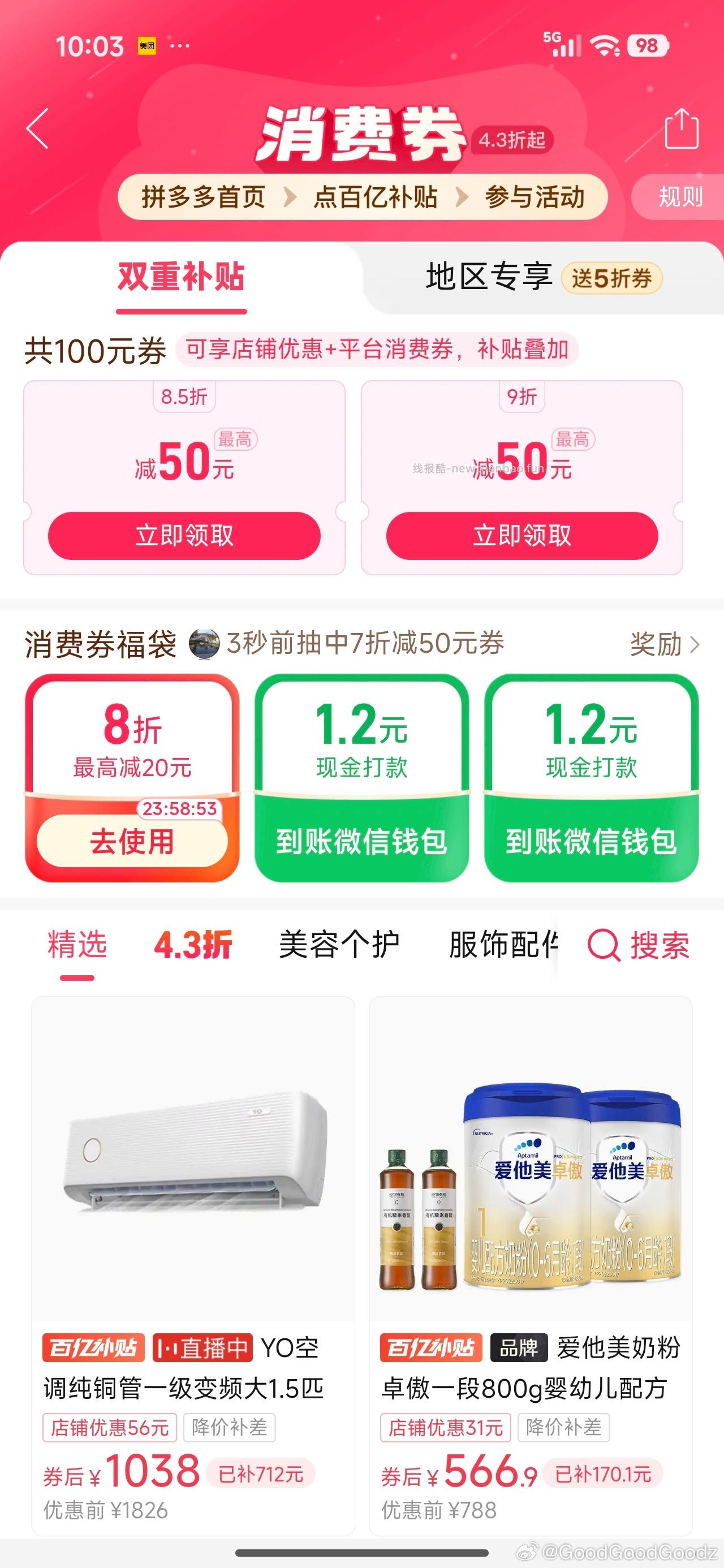Select the 美容个护 category tab
The image size is (724, 1568).
pyautogui.click(x=339, y=945)
